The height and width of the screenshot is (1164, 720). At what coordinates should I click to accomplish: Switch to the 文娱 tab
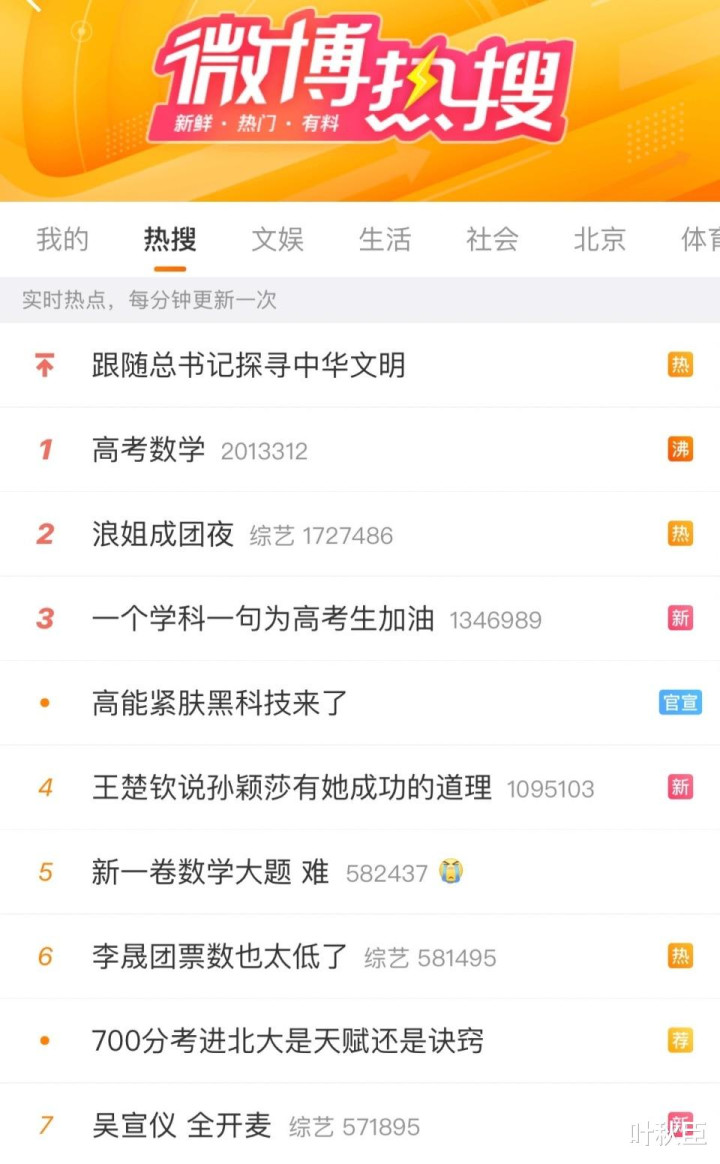[x=278, y=239]
